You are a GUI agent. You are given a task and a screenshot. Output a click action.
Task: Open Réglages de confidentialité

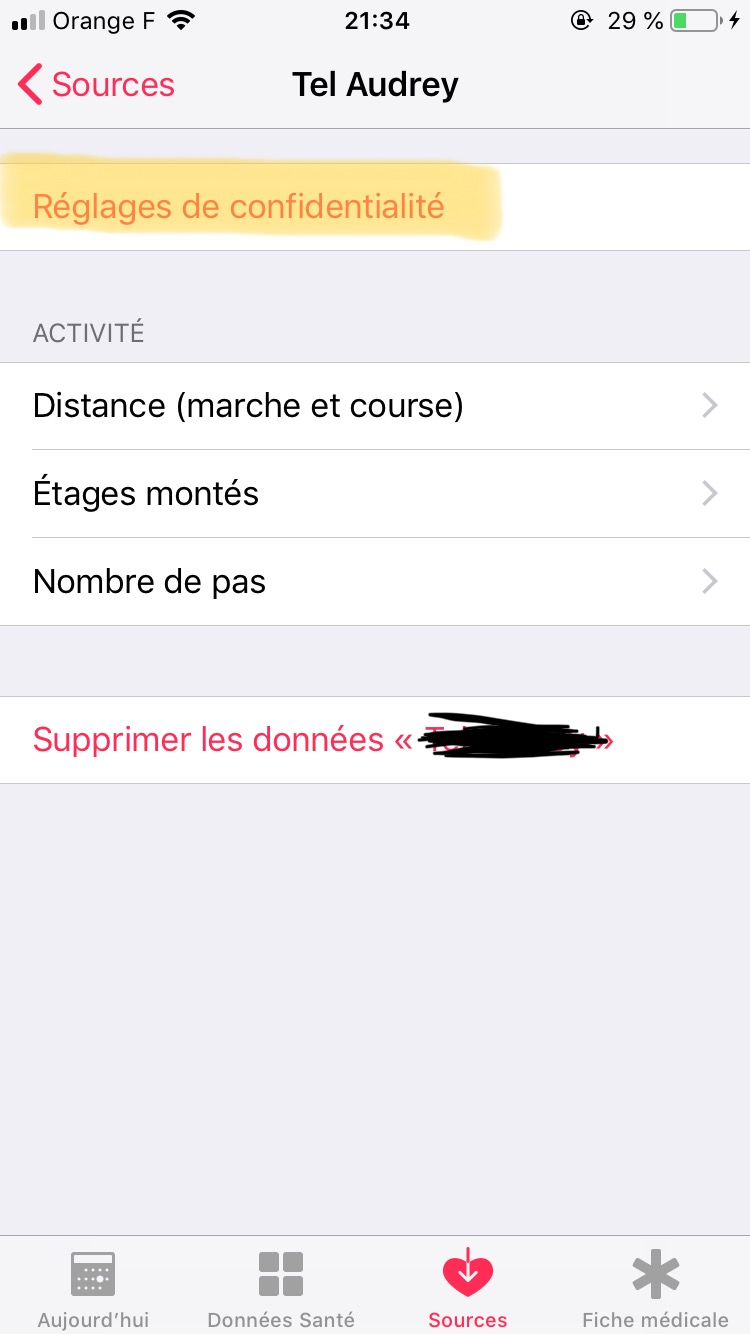(x=238, y=207)
